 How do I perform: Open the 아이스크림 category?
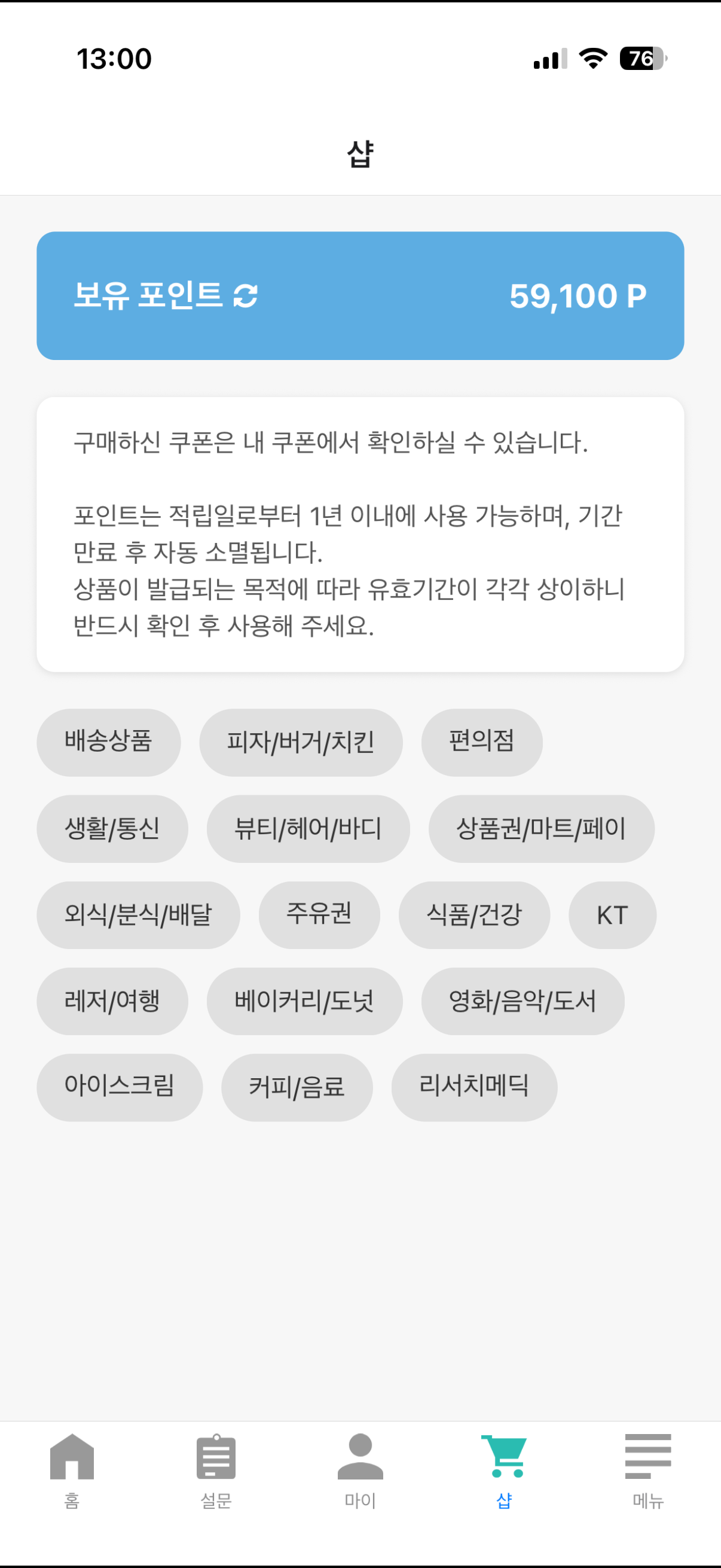point(119,1087)
